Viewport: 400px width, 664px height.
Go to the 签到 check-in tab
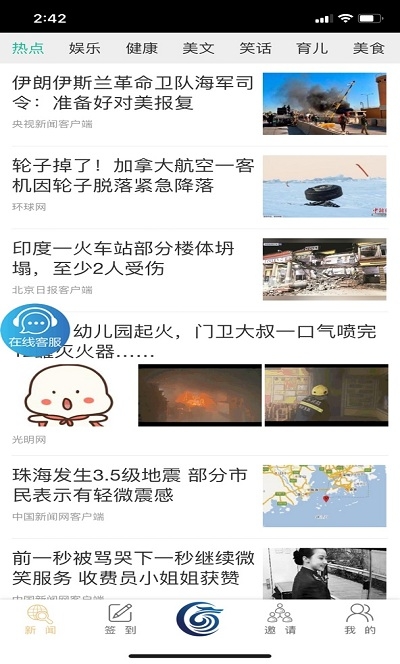(x=120, y=619)
